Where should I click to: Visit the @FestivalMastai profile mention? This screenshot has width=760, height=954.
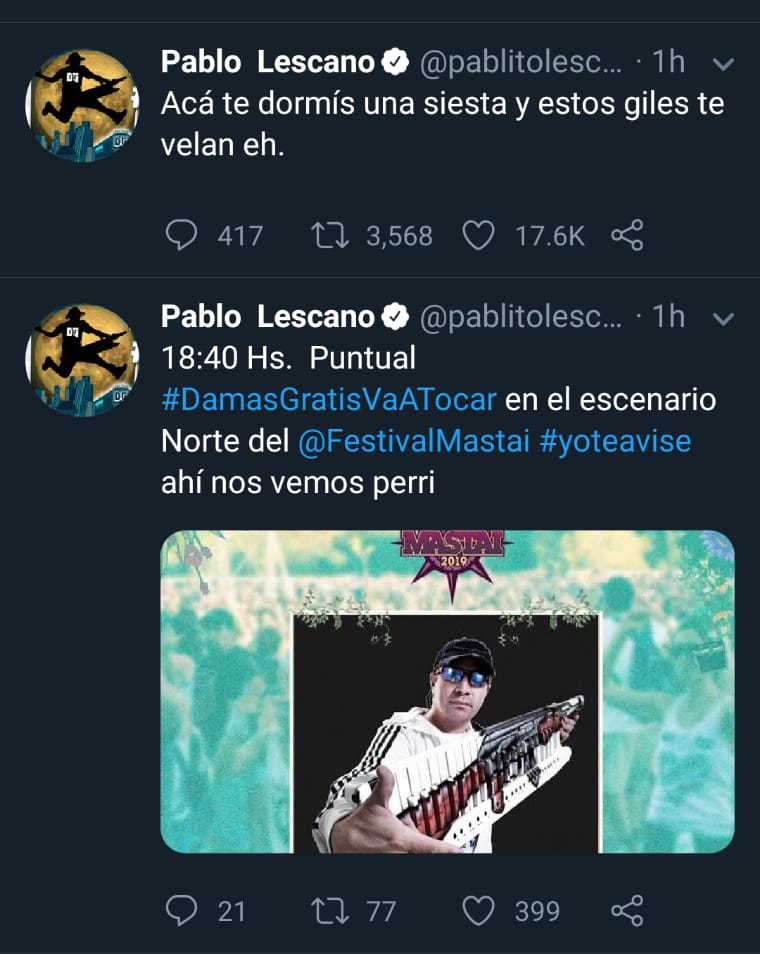coord(414,441)
